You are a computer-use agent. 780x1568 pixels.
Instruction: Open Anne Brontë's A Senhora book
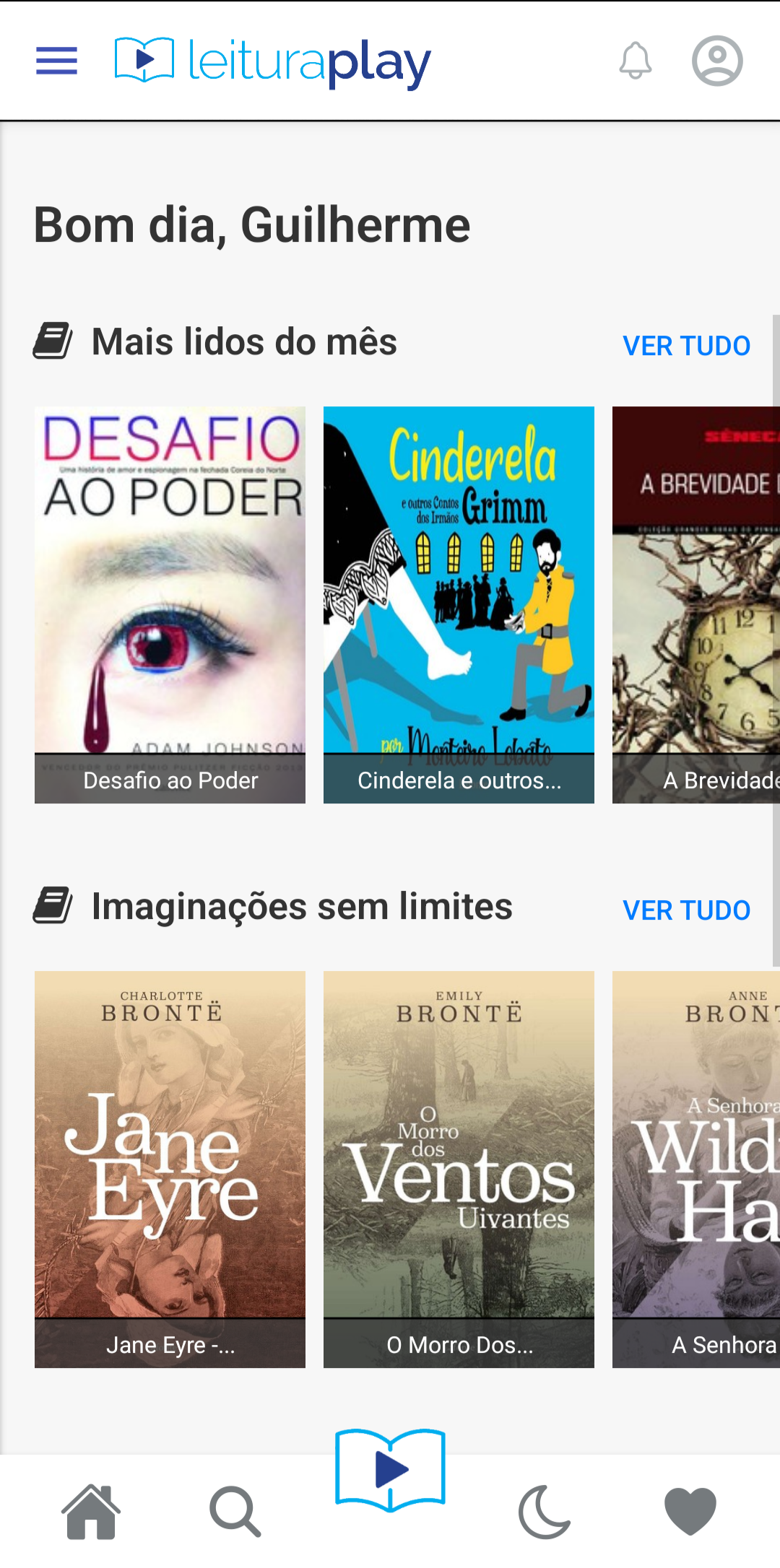coord(695,1169)
